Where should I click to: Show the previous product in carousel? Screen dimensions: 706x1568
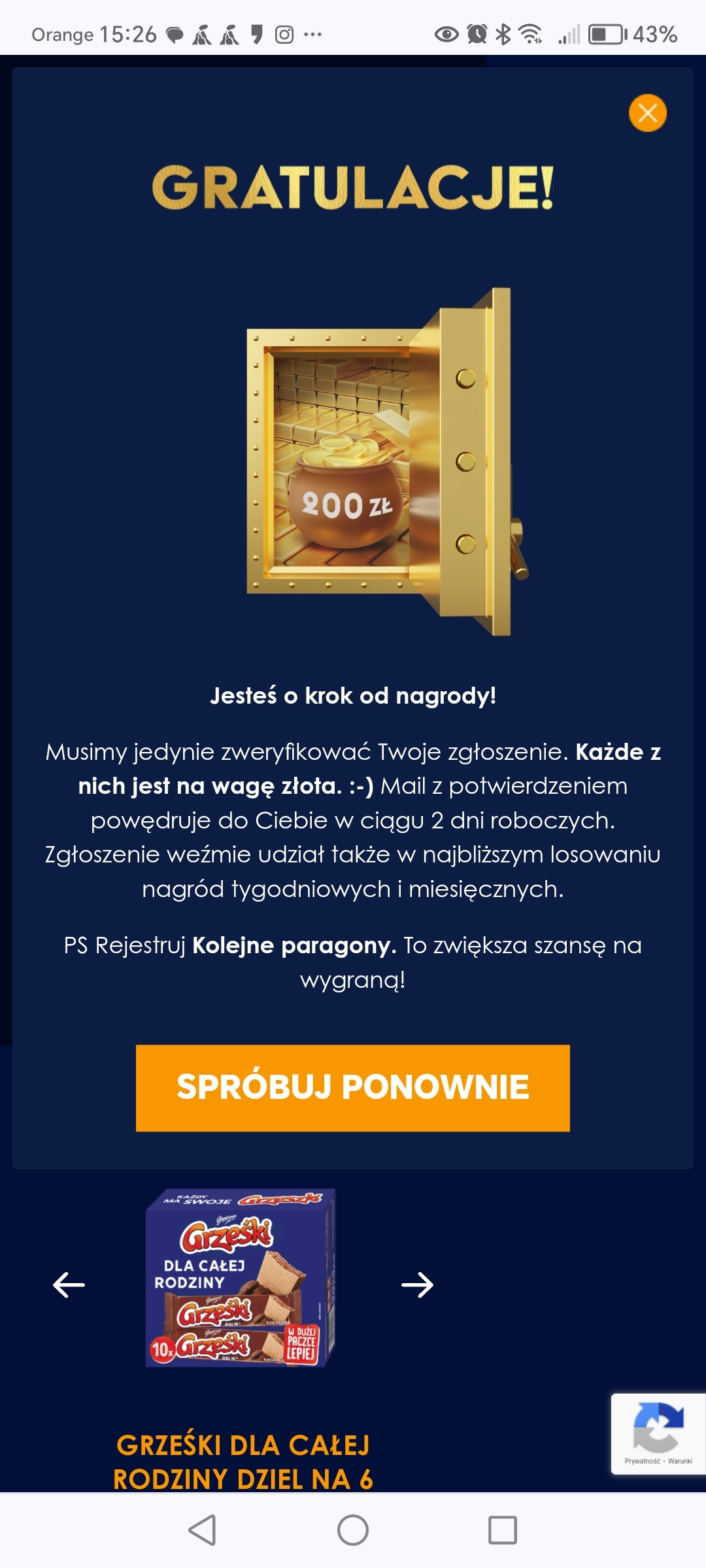point(69,1284)
